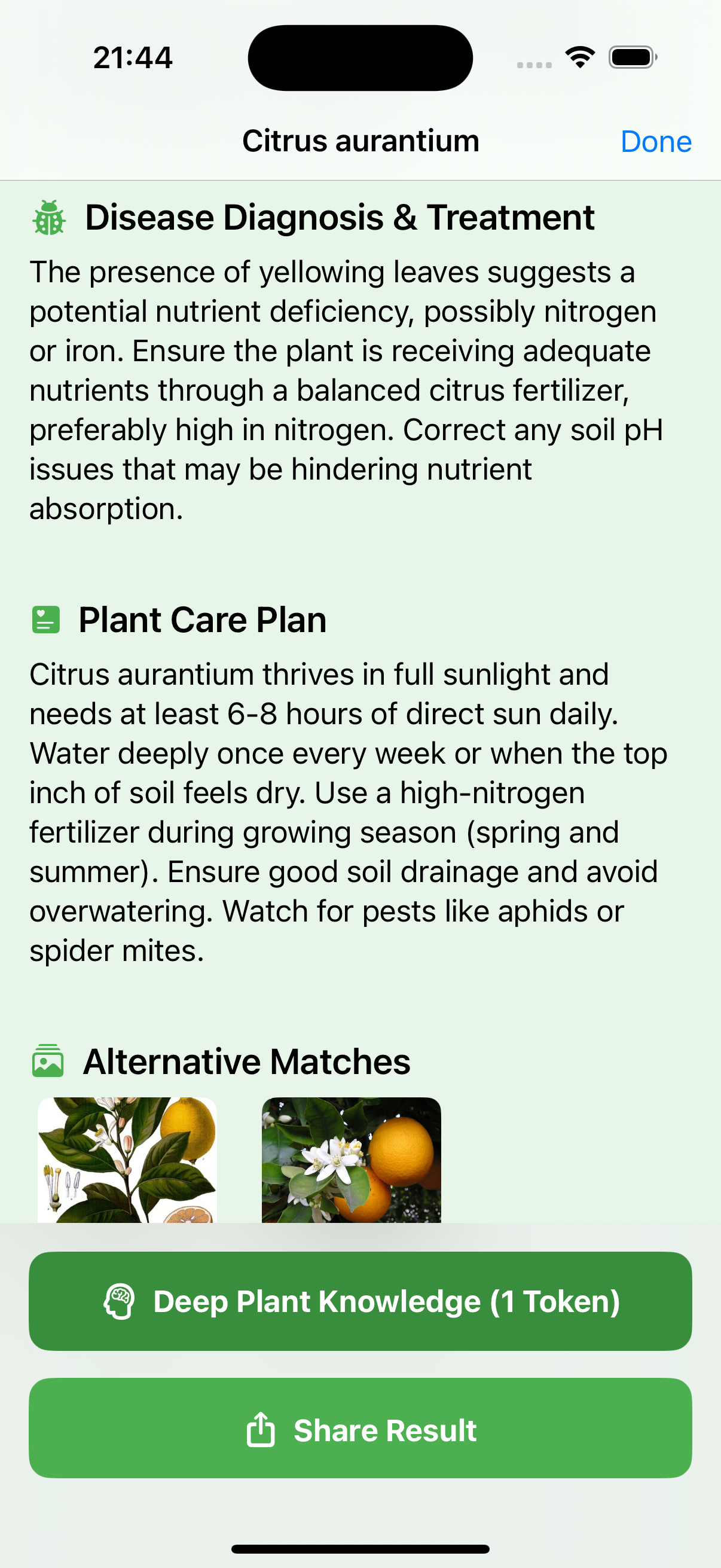Image resolution: width=721 pixels, height=1568 pixels.
Task: Open the orange blossom photo alternative match
Action: [x=351, y=1160]
